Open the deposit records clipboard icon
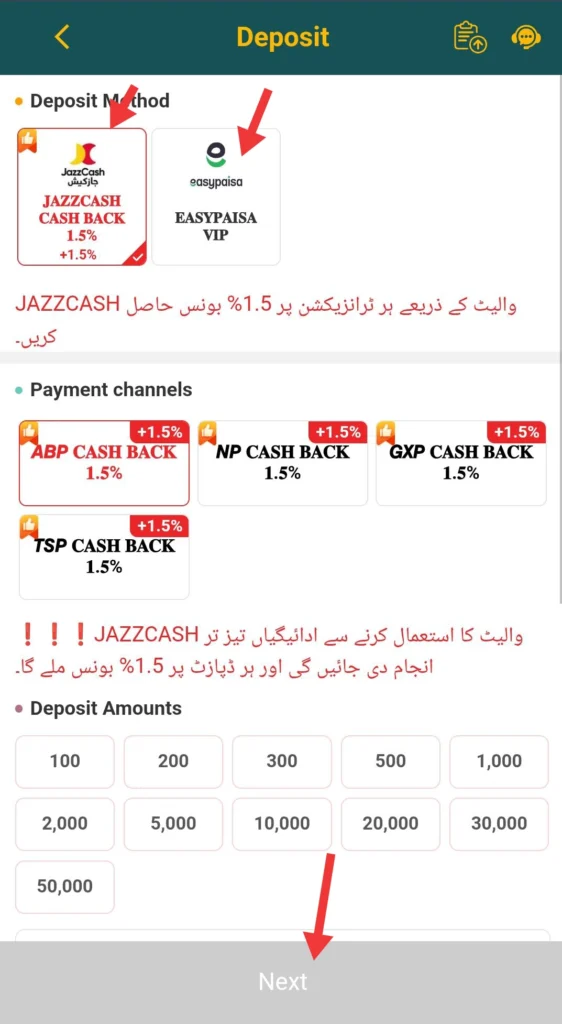This screenshot has width=562, height=1024. pos(470,37)
